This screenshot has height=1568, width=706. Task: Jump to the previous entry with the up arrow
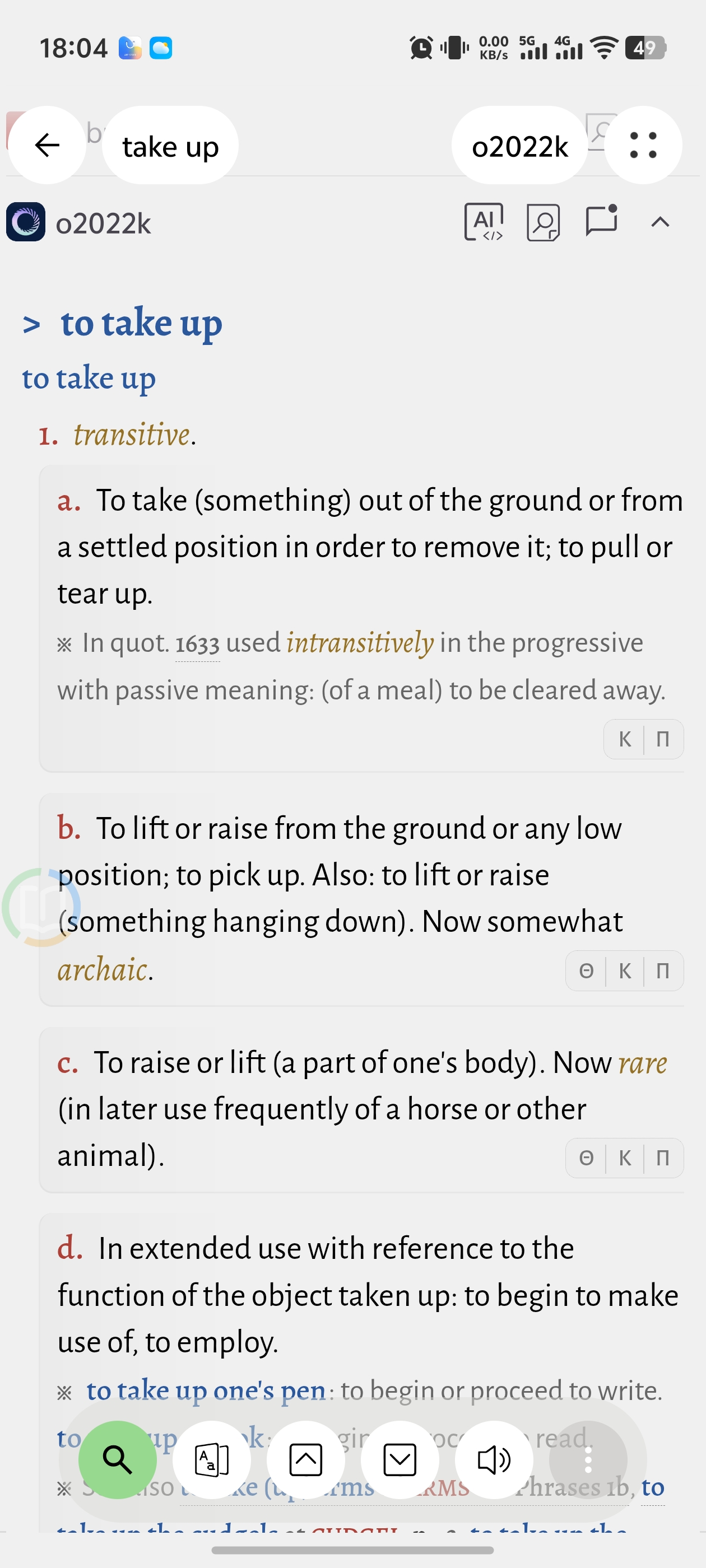tap(306, 1460)
